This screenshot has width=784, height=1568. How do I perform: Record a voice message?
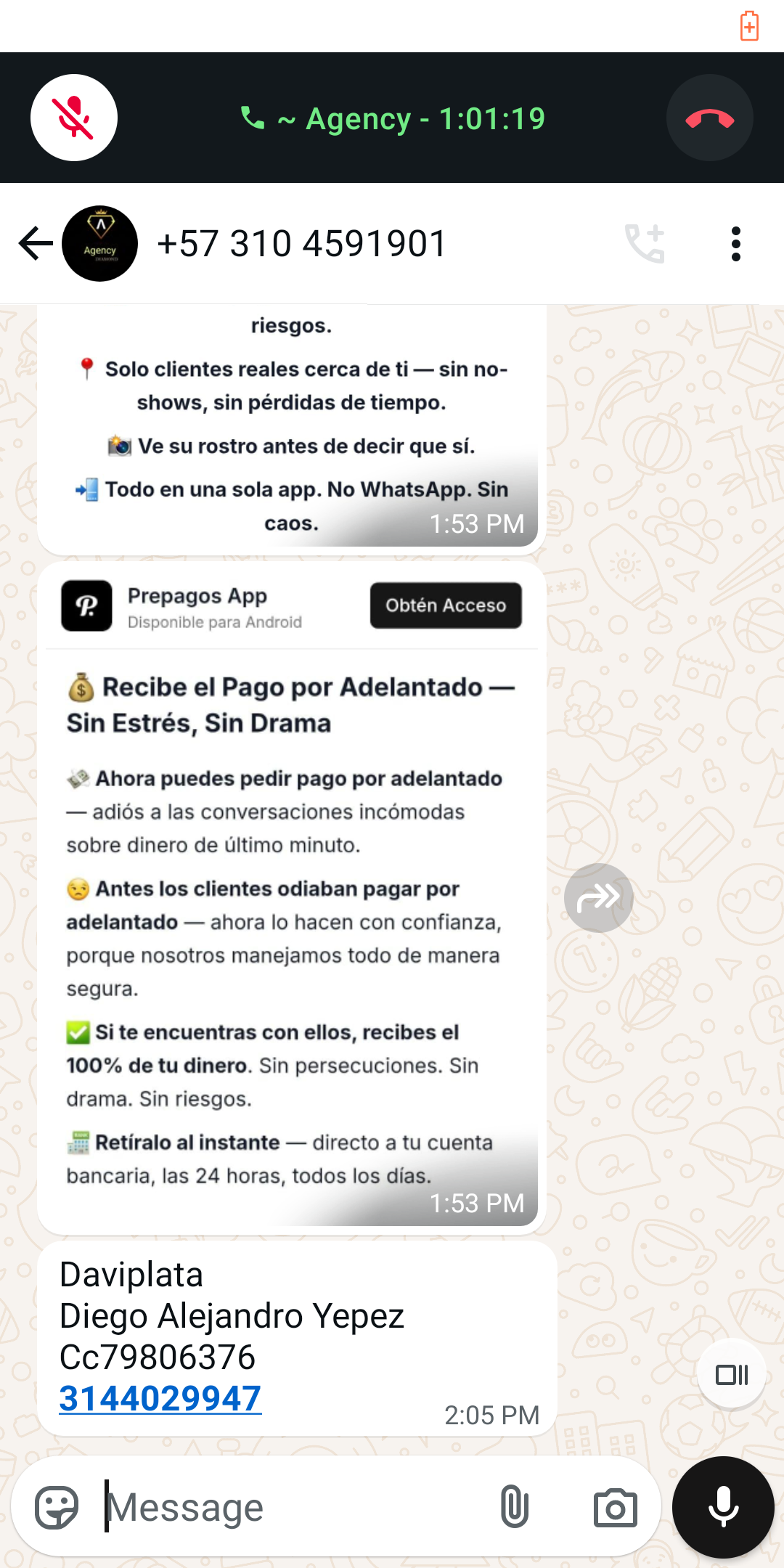[723, 1508]
